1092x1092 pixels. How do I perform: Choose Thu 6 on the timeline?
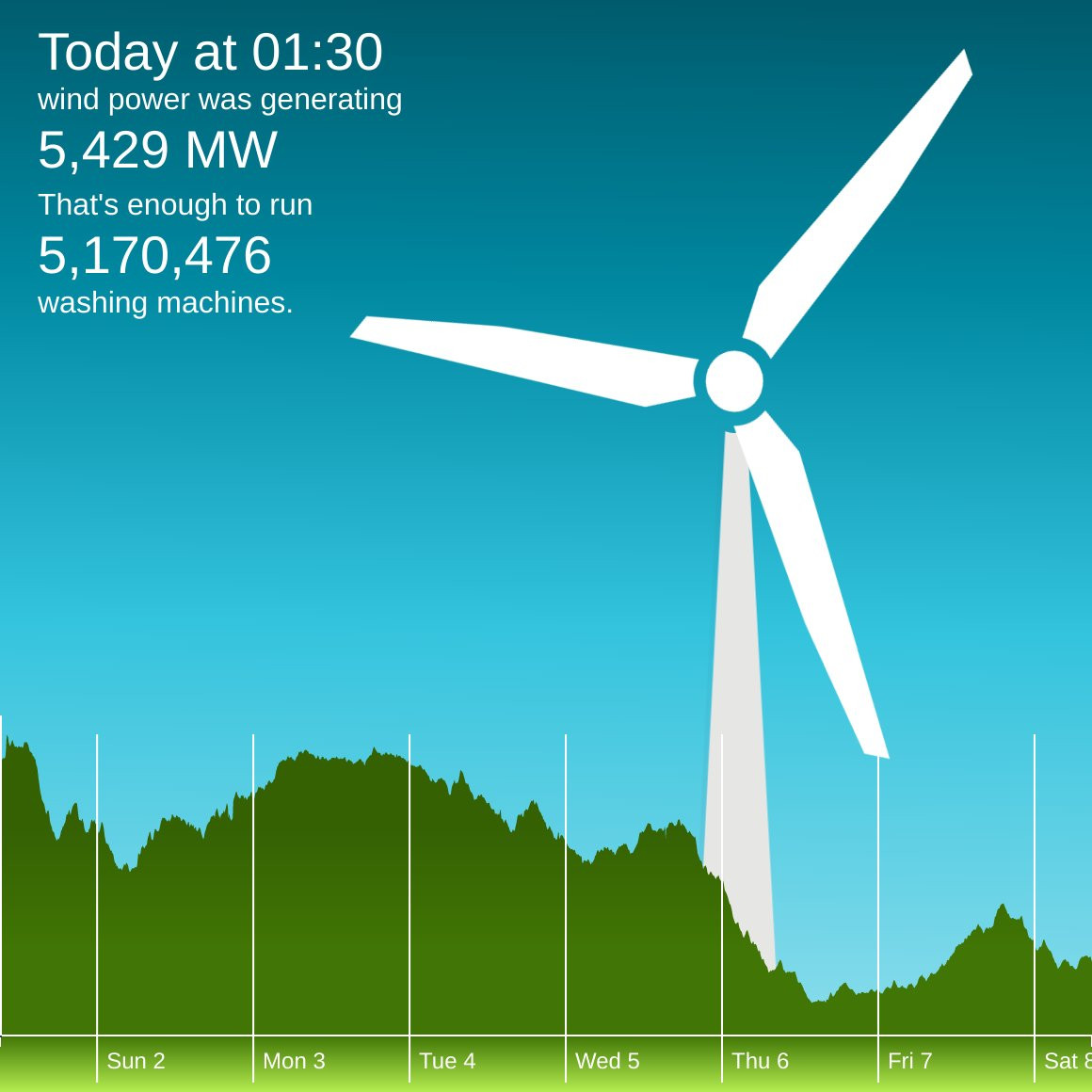tap(760, 1061)
